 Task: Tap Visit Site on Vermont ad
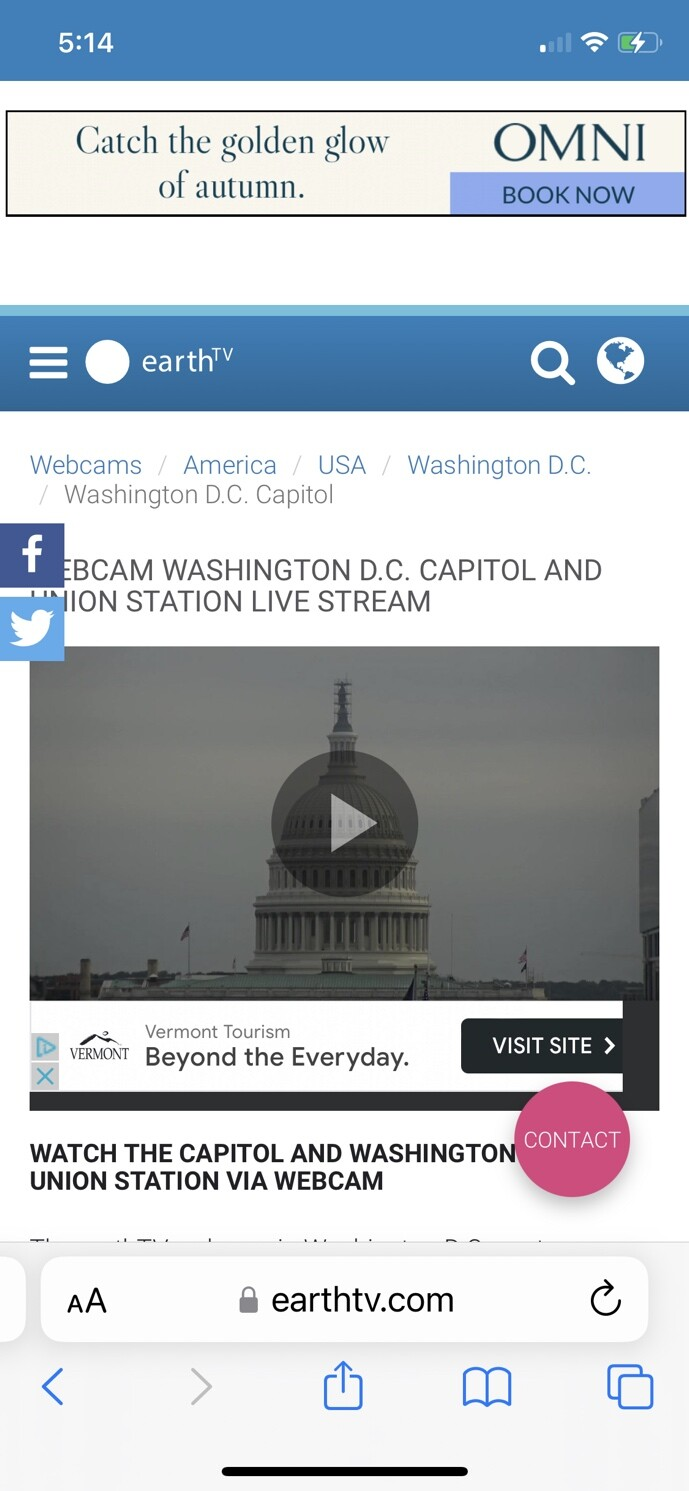(542, 1046)
